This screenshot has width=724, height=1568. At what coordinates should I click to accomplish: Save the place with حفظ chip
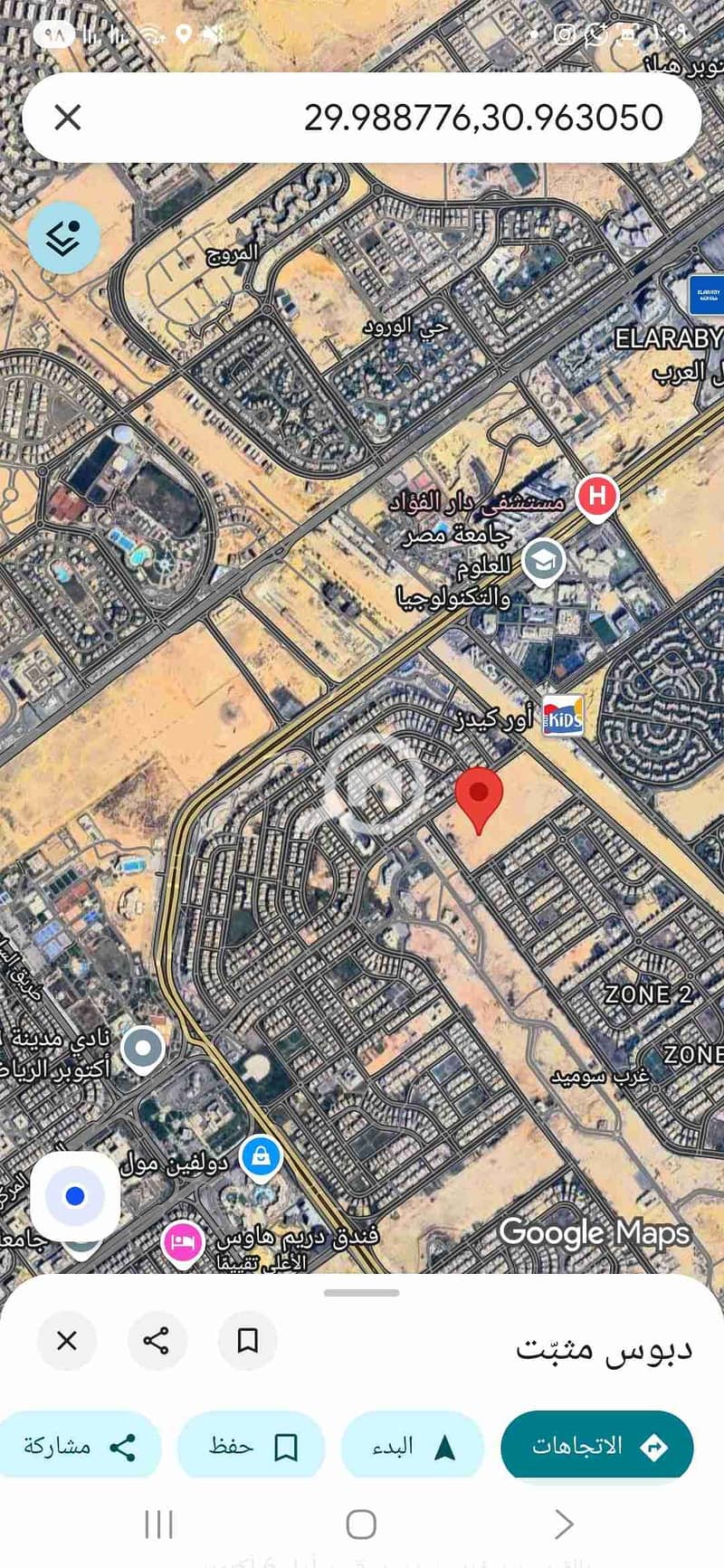pos(251,1447)
